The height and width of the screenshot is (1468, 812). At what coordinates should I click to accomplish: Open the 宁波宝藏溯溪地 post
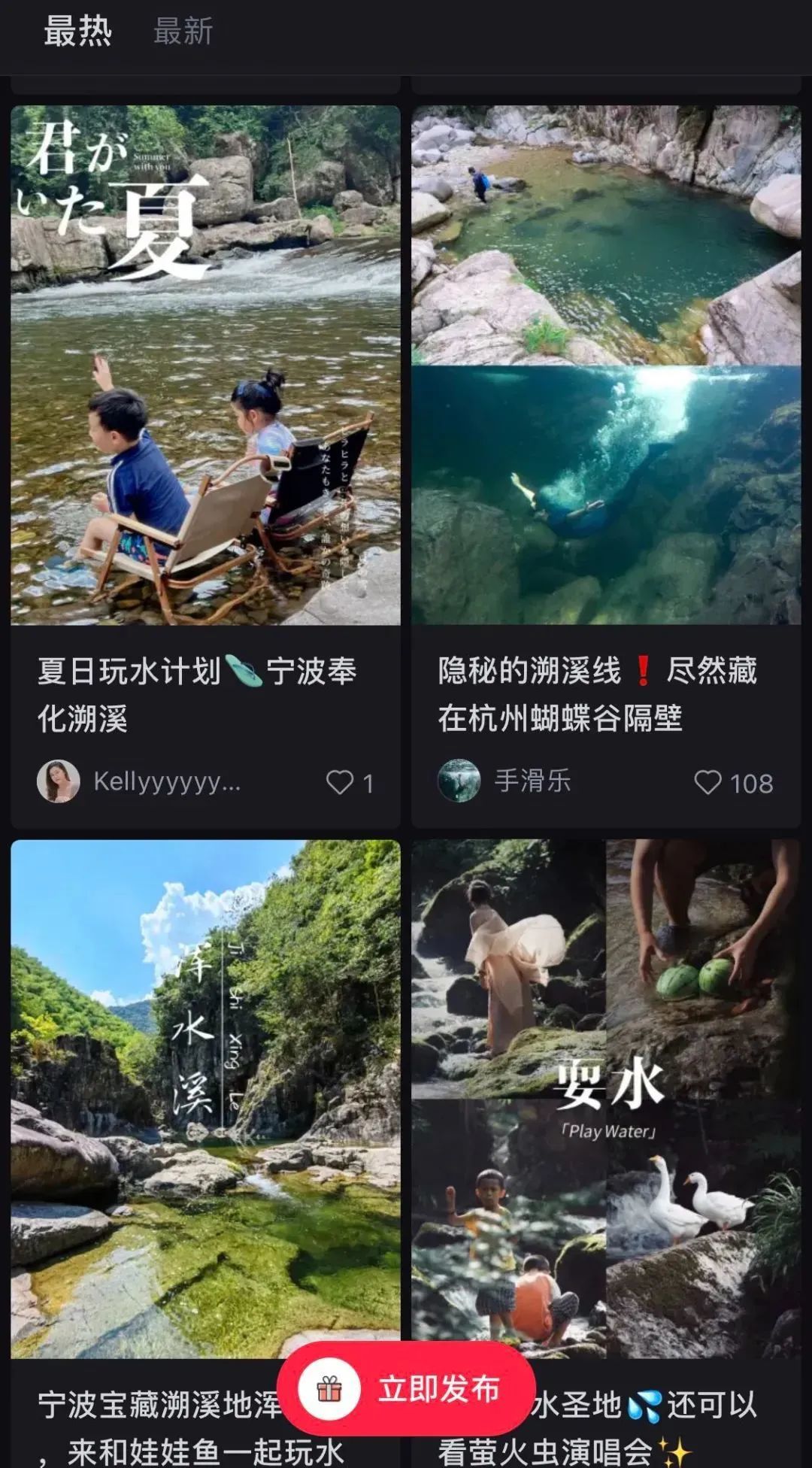[x=205, y=1098]
